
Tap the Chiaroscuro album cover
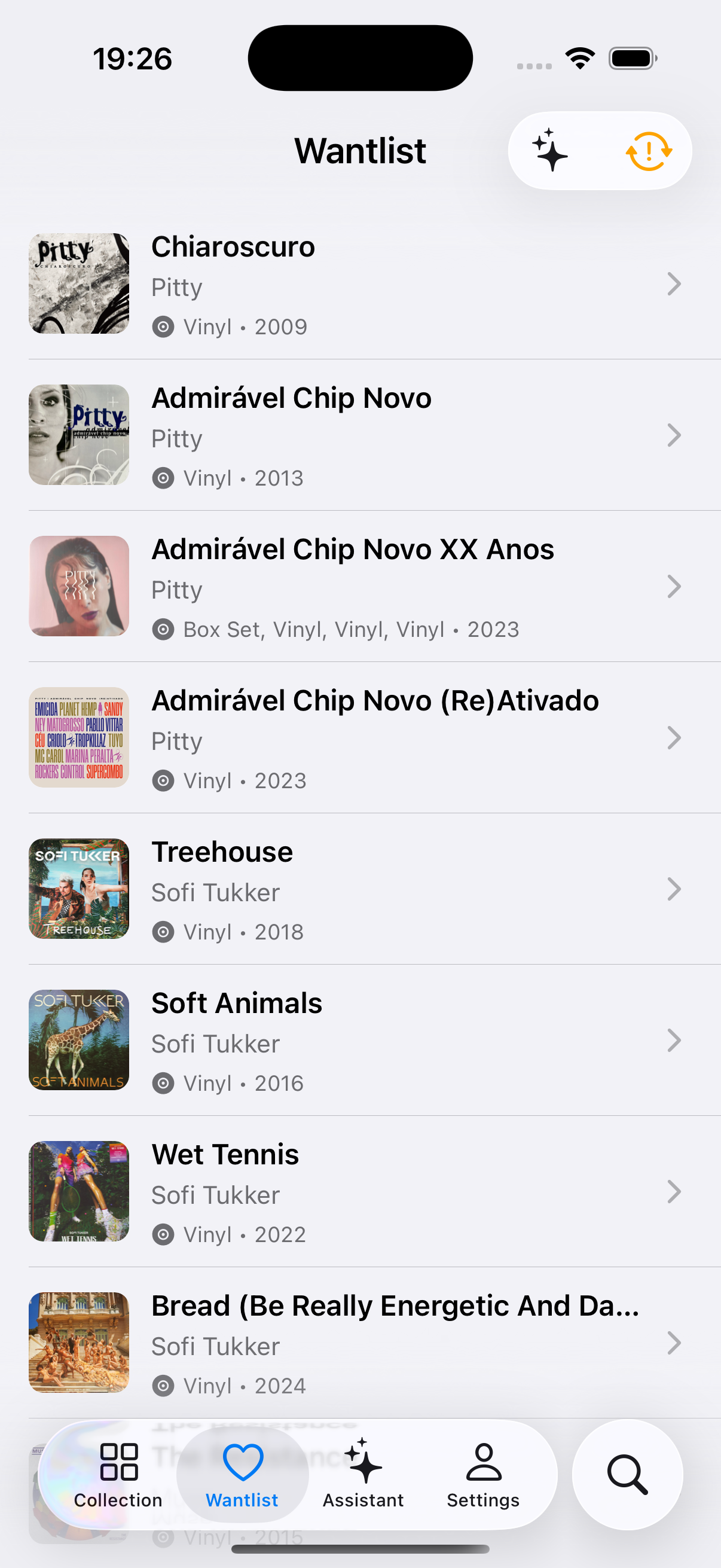coord(79,283)
